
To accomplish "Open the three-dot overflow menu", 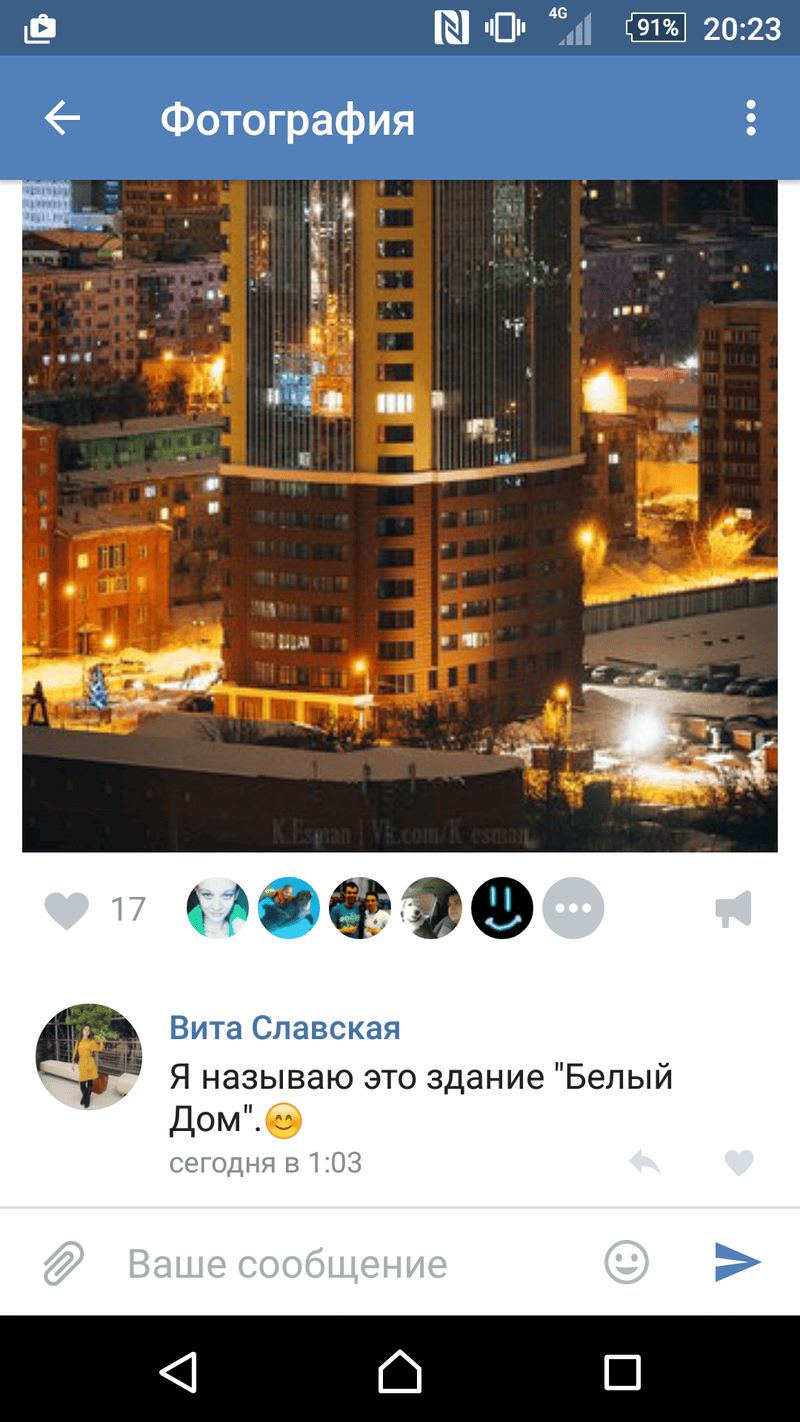I will click(x=751, y=119).
